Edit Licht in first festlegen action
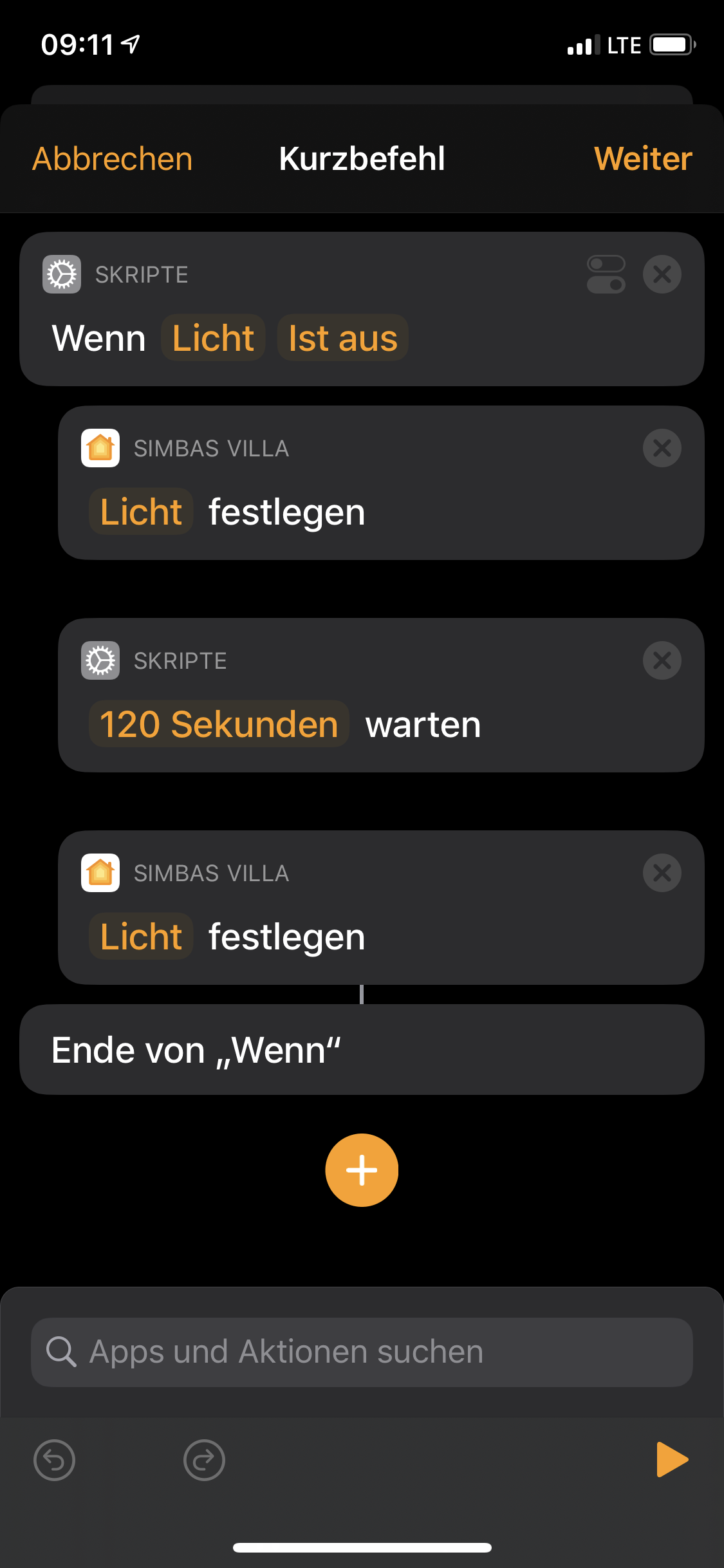Image resolution: width=724 pixels, height=1568 pixels. [x=141, y=512]
